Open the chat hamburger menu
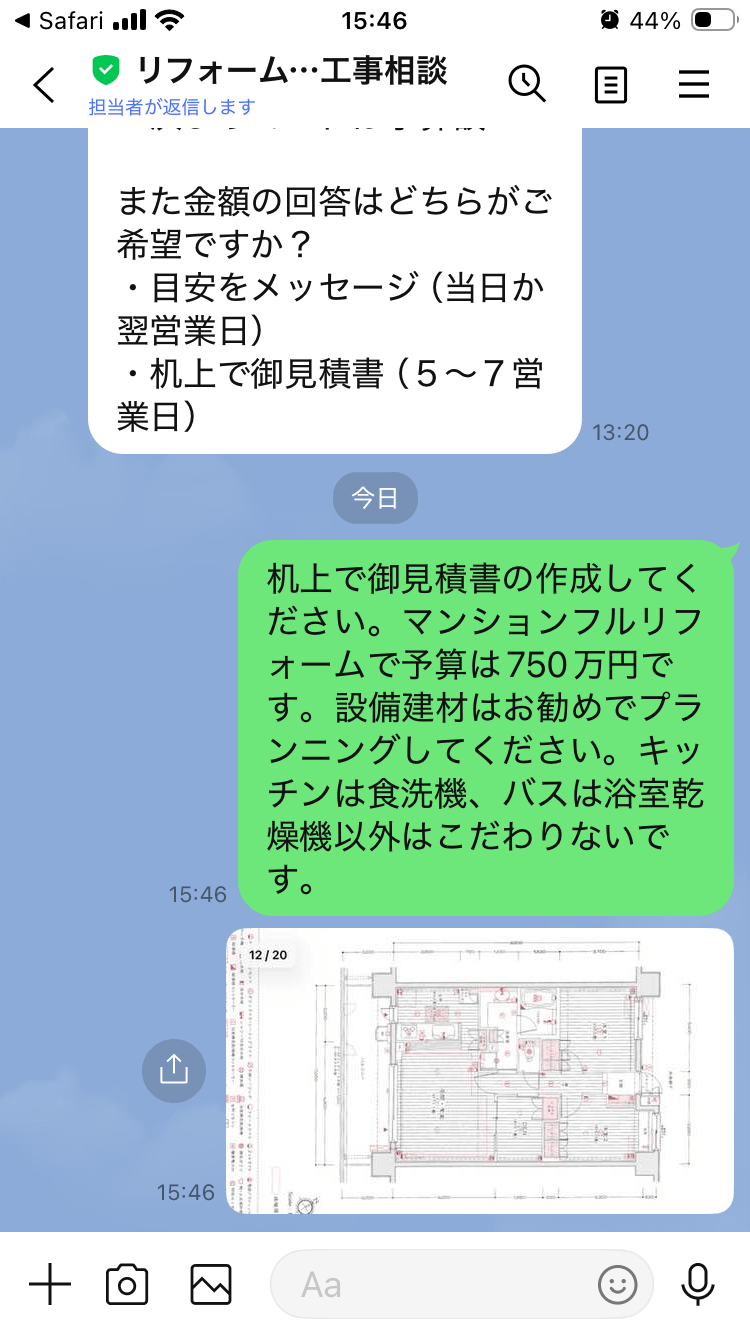This screenshot has height=1334, width=750. coord(693,85)
